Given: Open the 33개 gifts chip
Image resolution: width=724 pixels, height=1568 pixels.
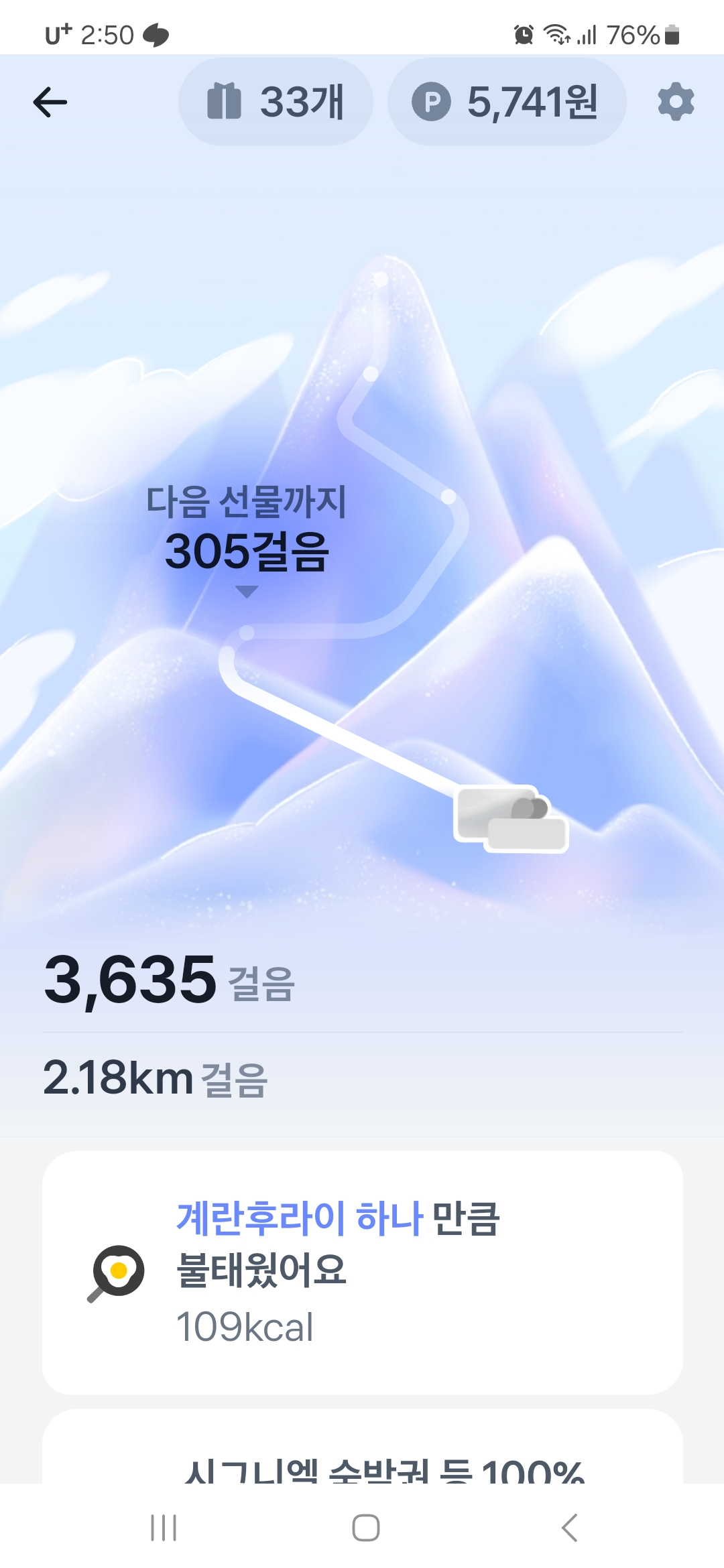Looking at the screenshot, I should coord(276,102).
